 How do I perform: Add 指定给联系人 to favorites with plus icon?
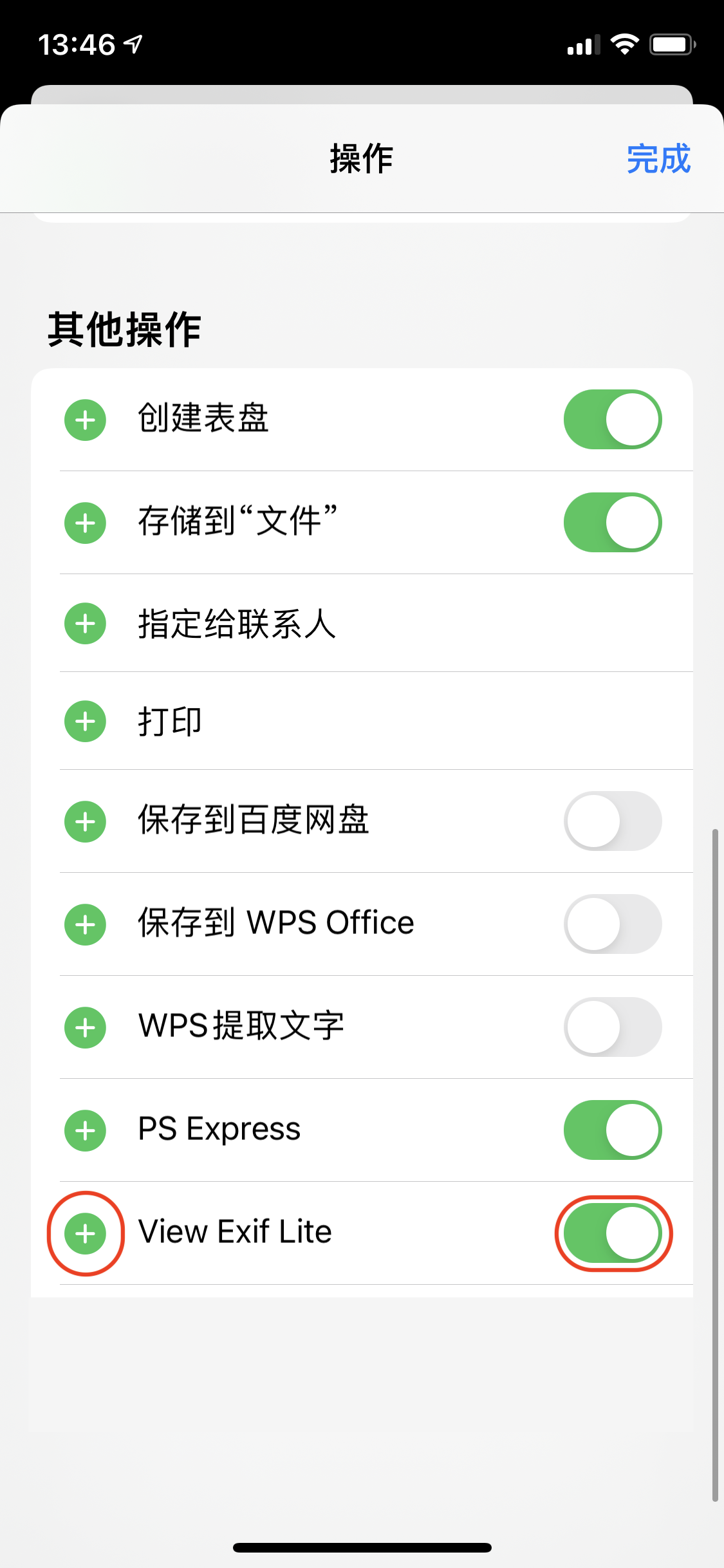click(85, 623)
